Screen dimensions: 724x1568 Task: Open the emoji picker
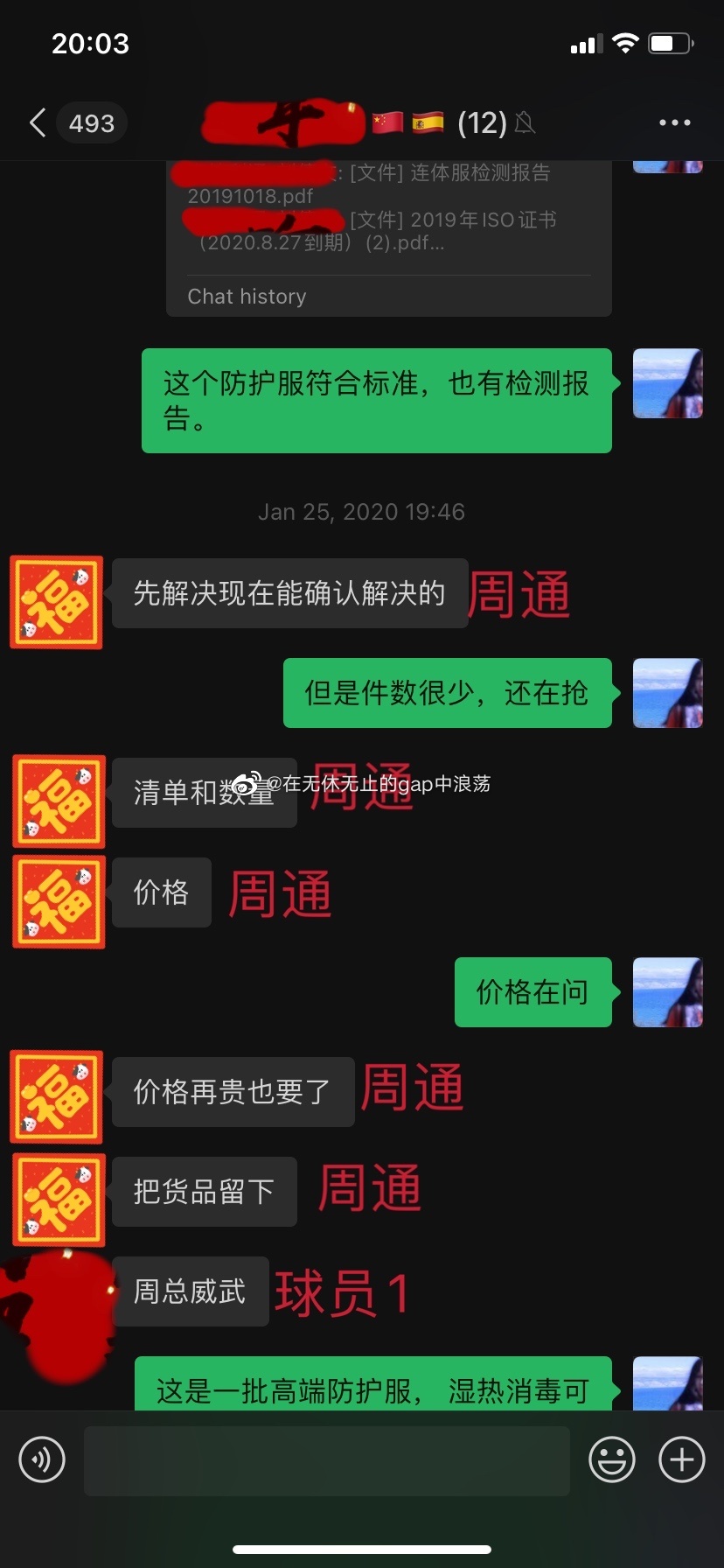pos(612,1459)
